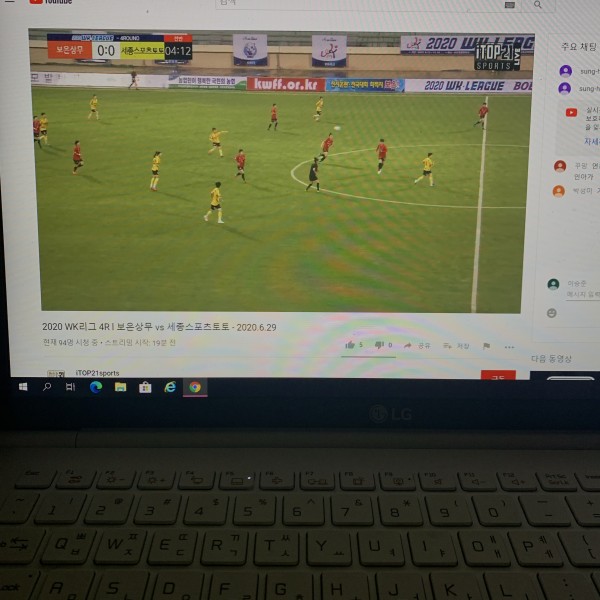Click the red subscribe button
This screenshot has width=600, height=600.
pyautogui.click(x=498, y=375)
